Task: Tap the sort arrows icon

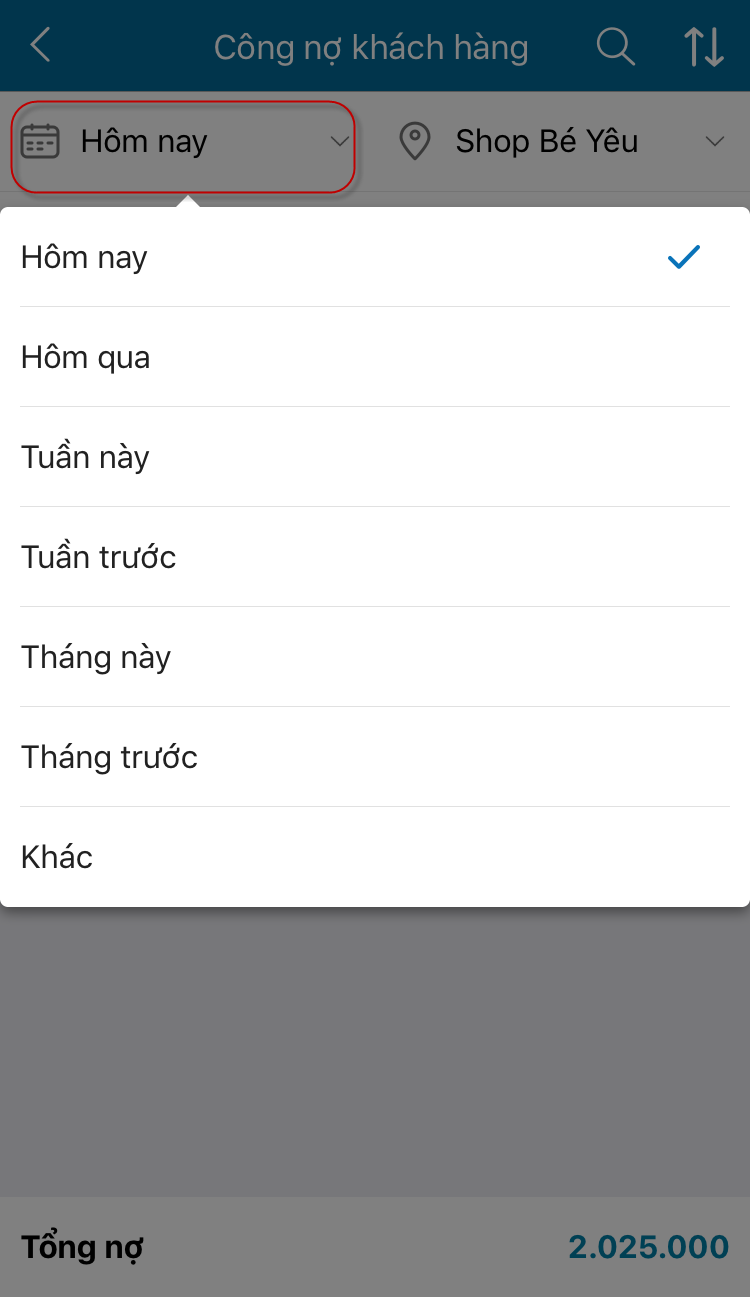Action: 703,47
